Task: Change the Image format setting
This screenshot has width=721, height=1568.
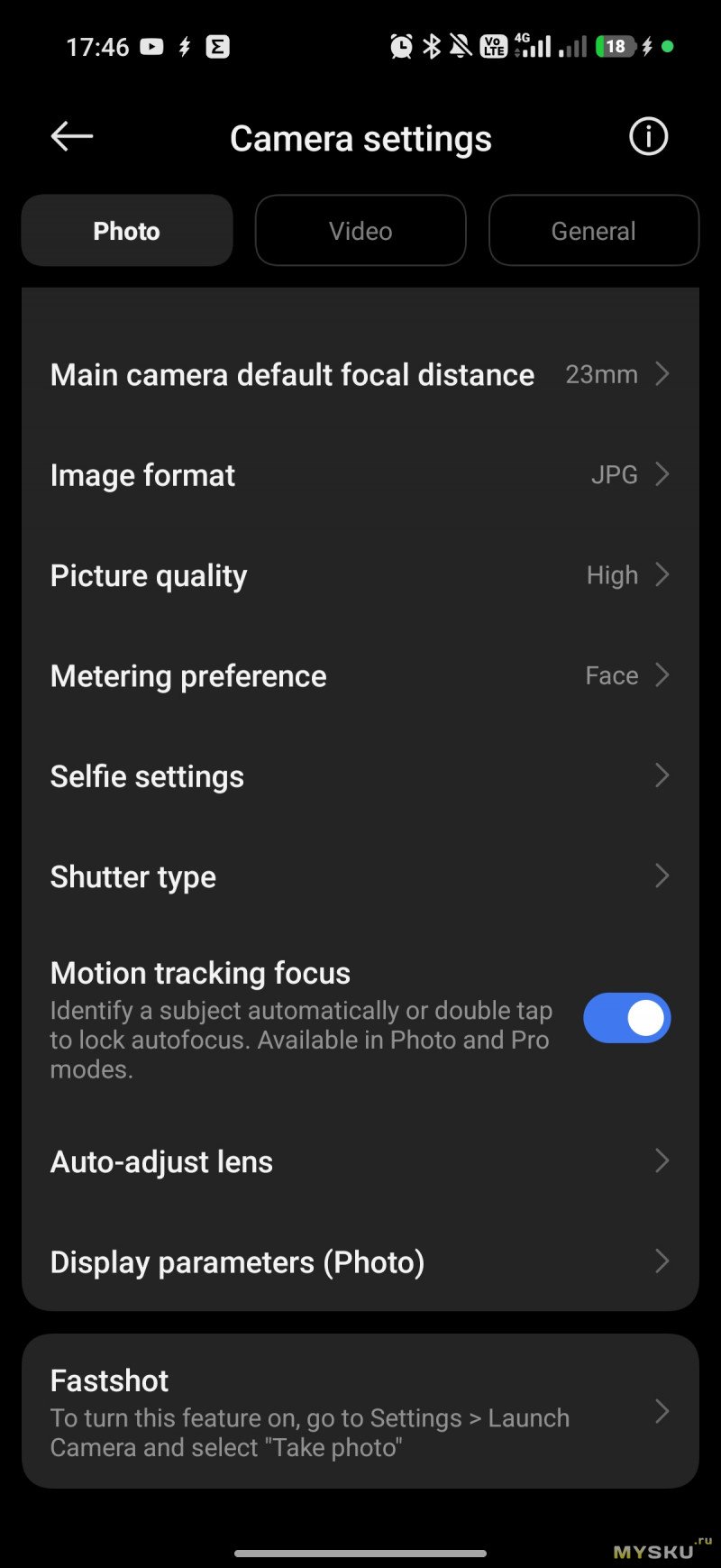Action: pos(360,474)
